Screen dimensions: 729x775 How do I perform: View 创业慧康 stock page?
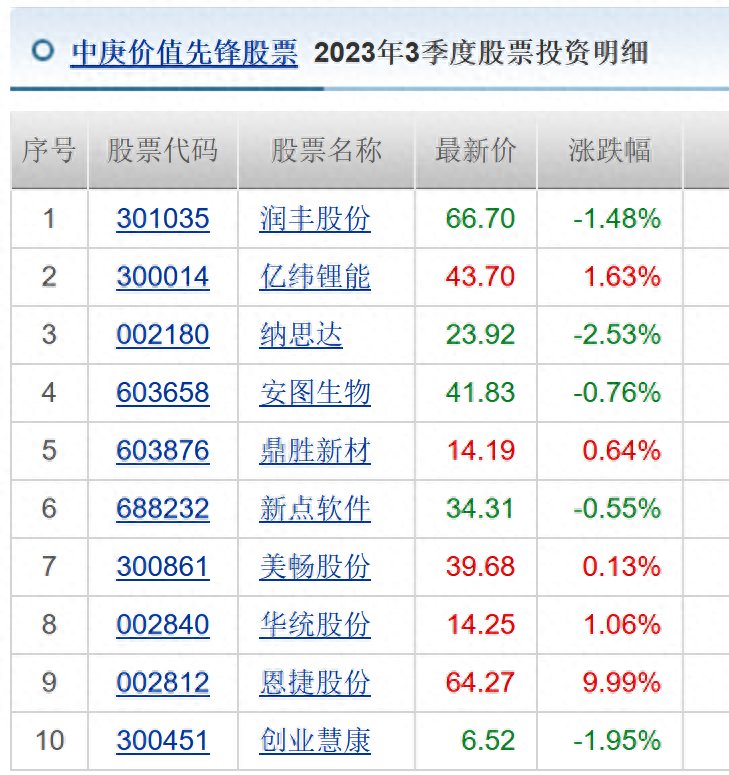(x=314, y=741)
